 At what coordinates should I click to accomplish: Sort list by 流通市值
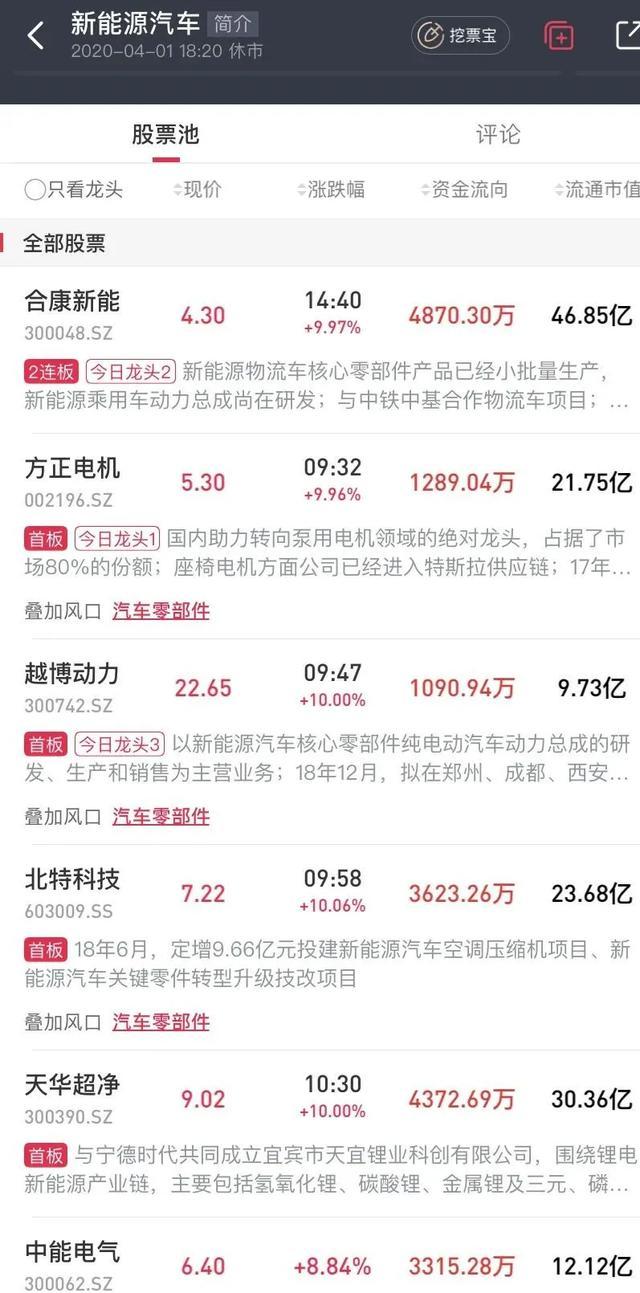[x=596, y=190]
